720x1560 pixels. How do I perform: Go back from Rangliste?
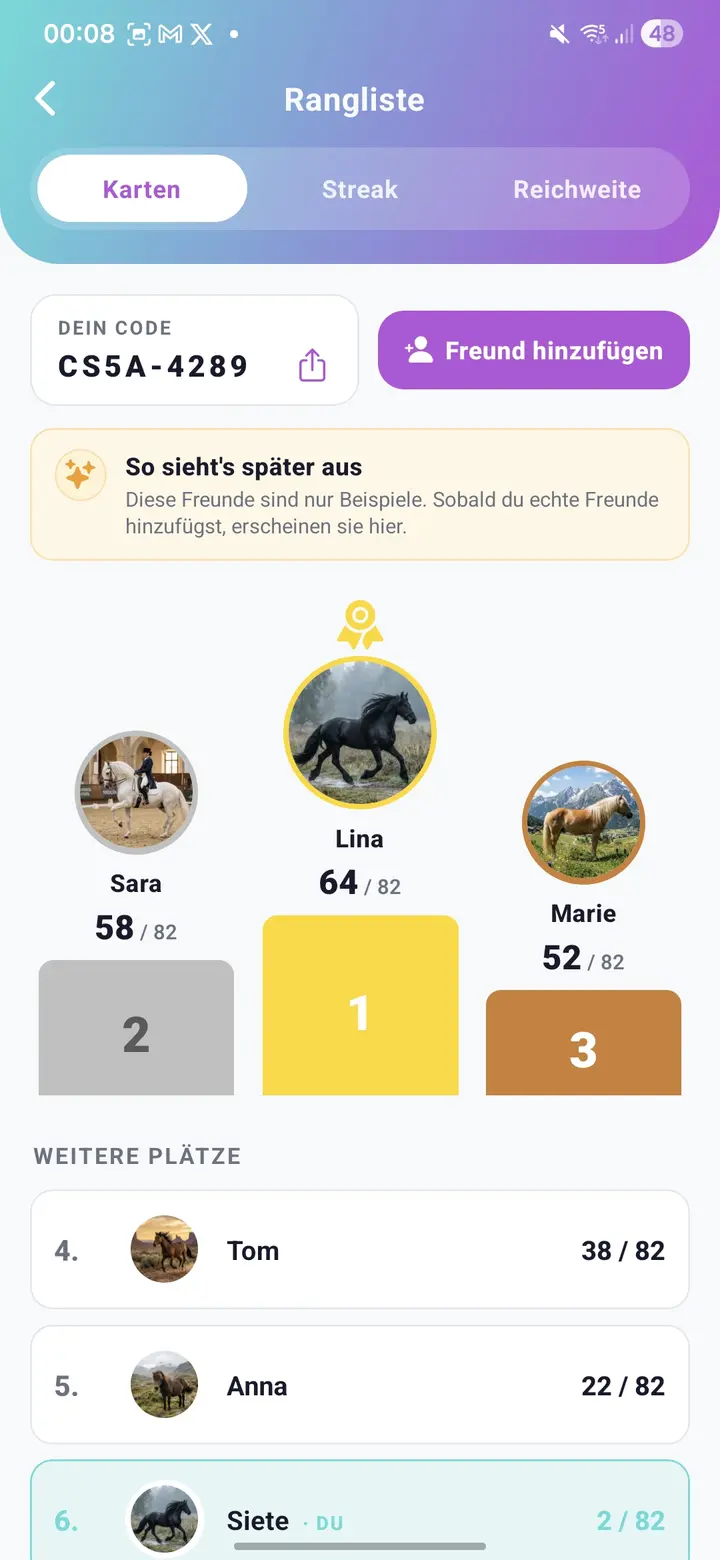point(45,99)
